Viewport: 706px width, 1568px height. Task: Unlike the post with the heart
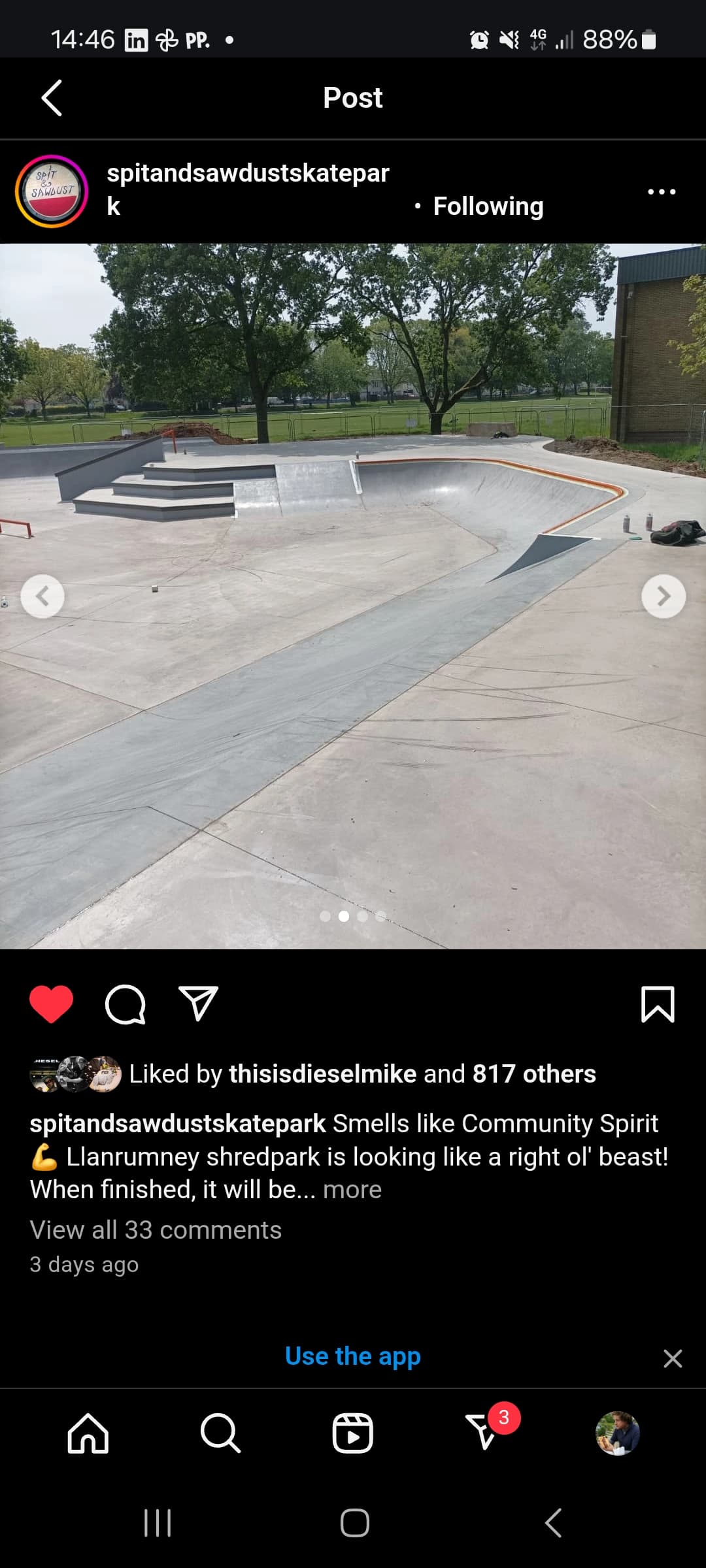(x=51, y=1004)
